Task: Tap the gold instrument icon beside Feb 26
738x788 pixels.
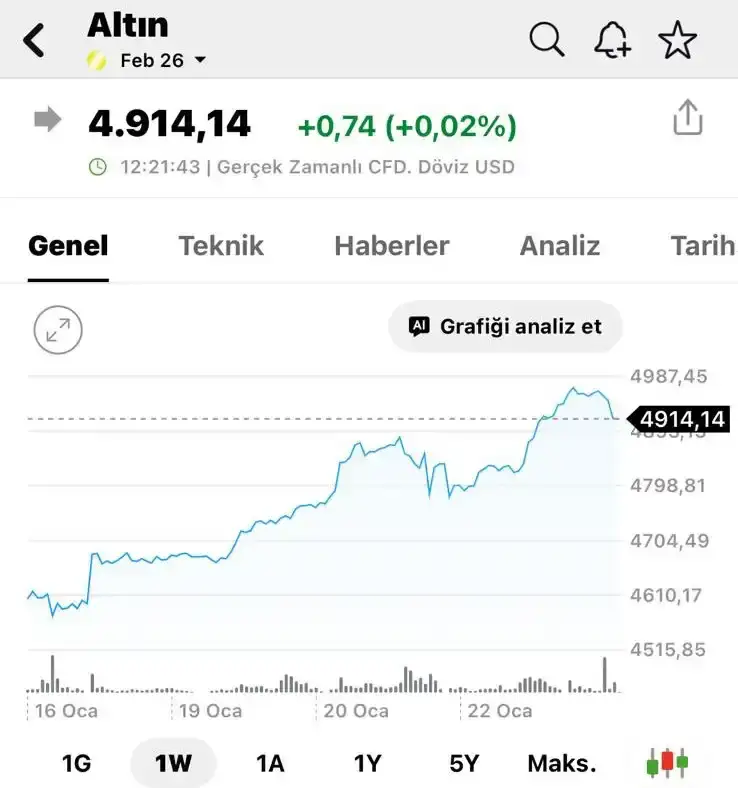Action: (x=96, y=61)
